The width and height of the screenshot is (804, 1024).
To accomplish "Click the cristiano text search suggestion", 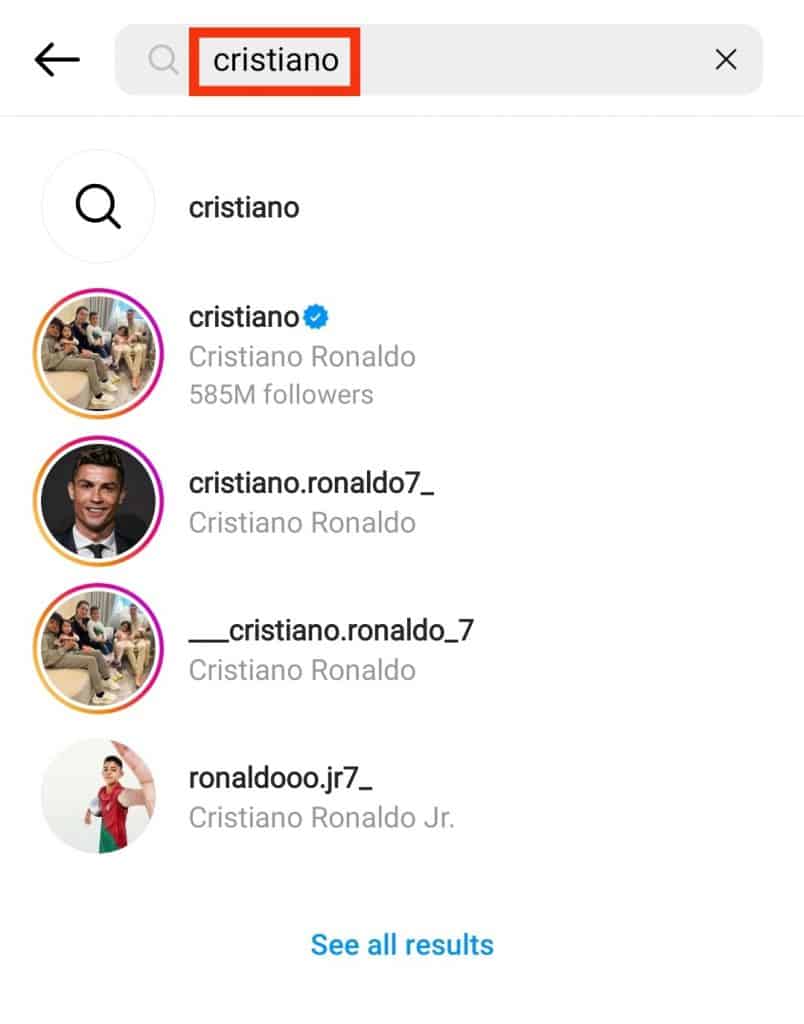I will click(243, 207).
